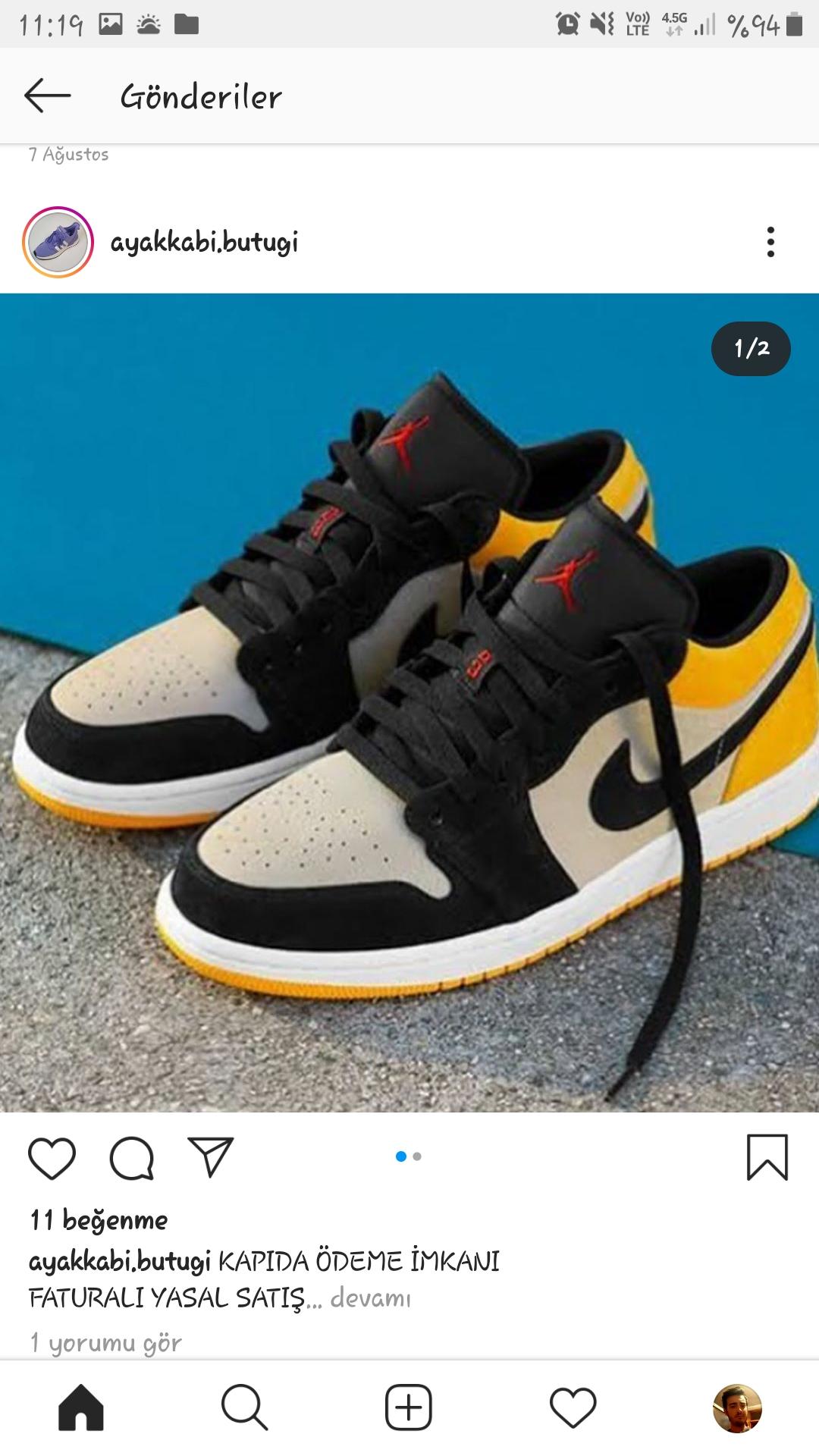
Task: Save the post with the bookmark icon
Action: [767, 1157]
